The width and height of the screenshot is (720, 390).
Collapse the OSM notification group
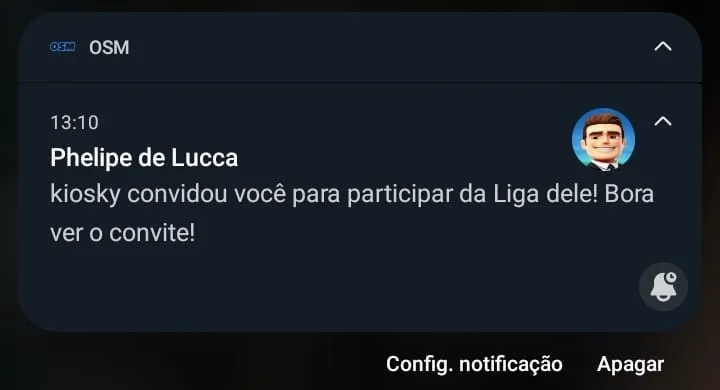[663, 46]
